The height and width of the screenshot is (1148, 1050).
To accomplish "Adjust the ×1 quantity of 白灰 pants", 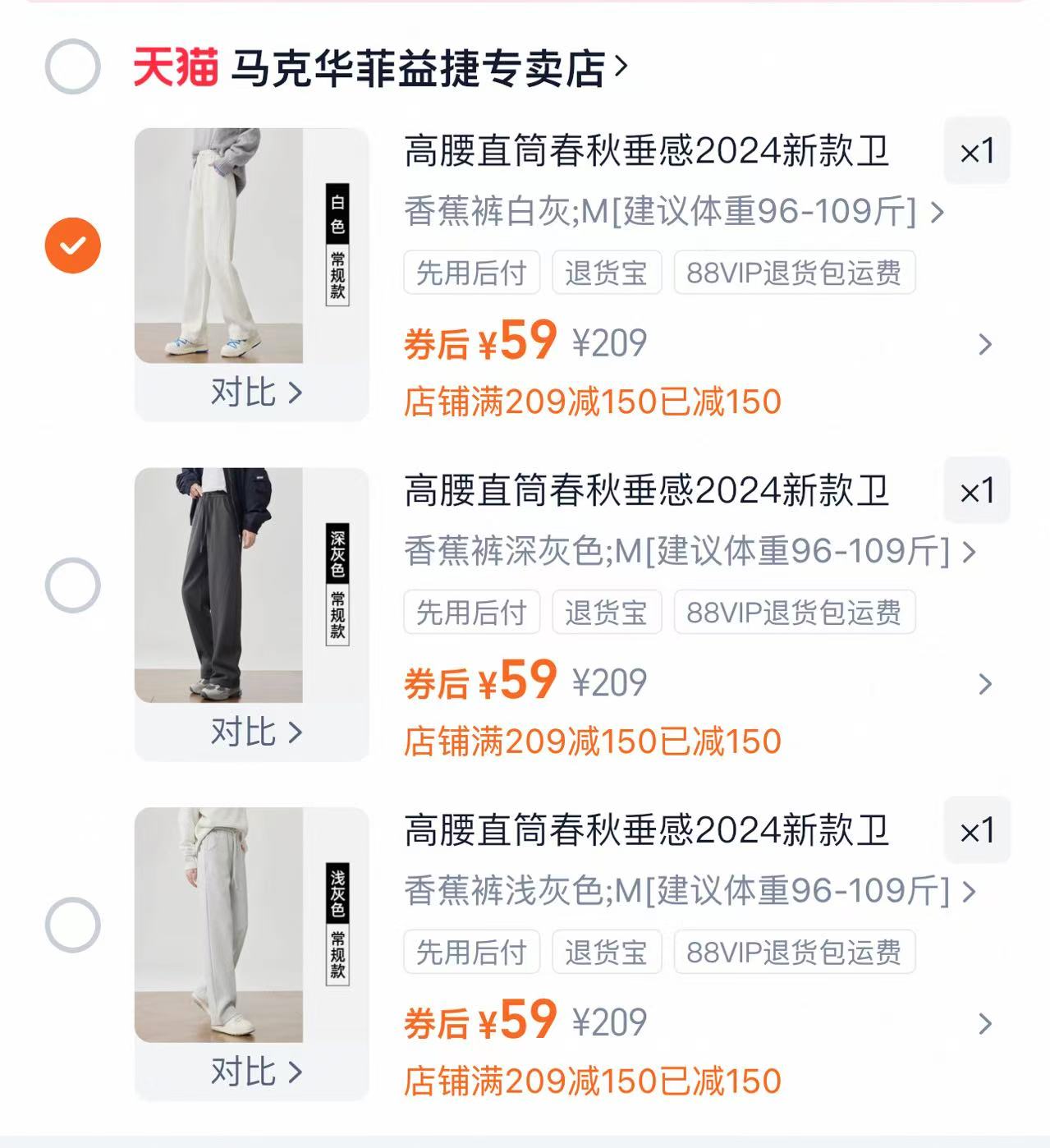I will click(x=976, y=151).
